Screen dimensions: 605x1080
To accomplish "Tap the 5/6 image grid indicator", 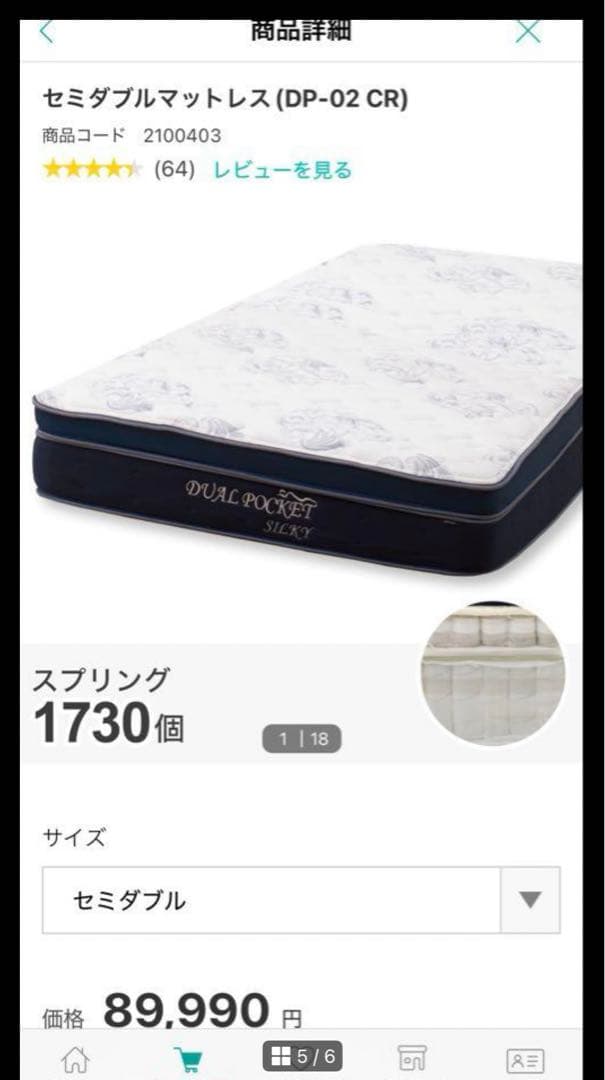I will [x=302, y=1055].
